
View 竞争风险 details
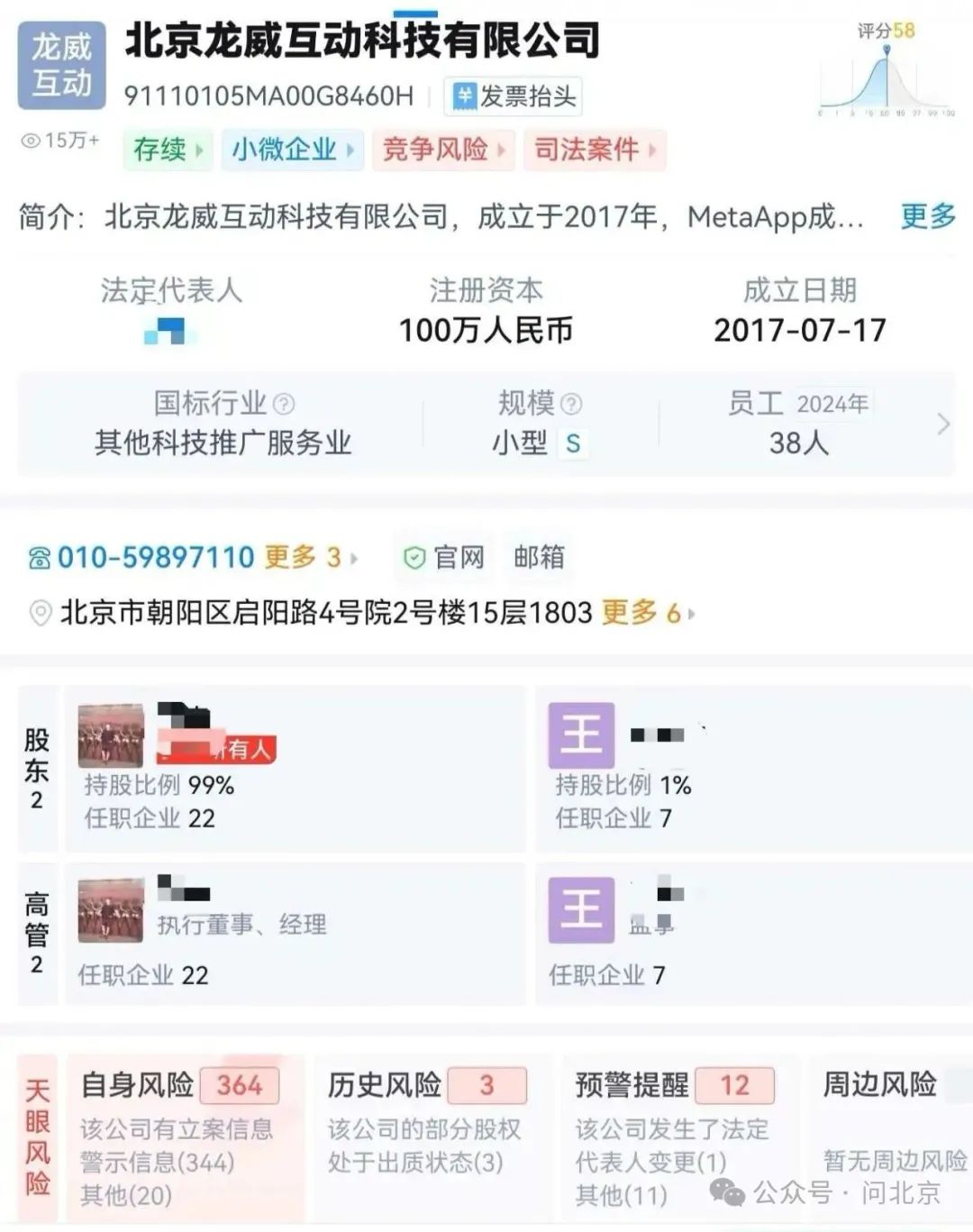[x=443, y=150]
